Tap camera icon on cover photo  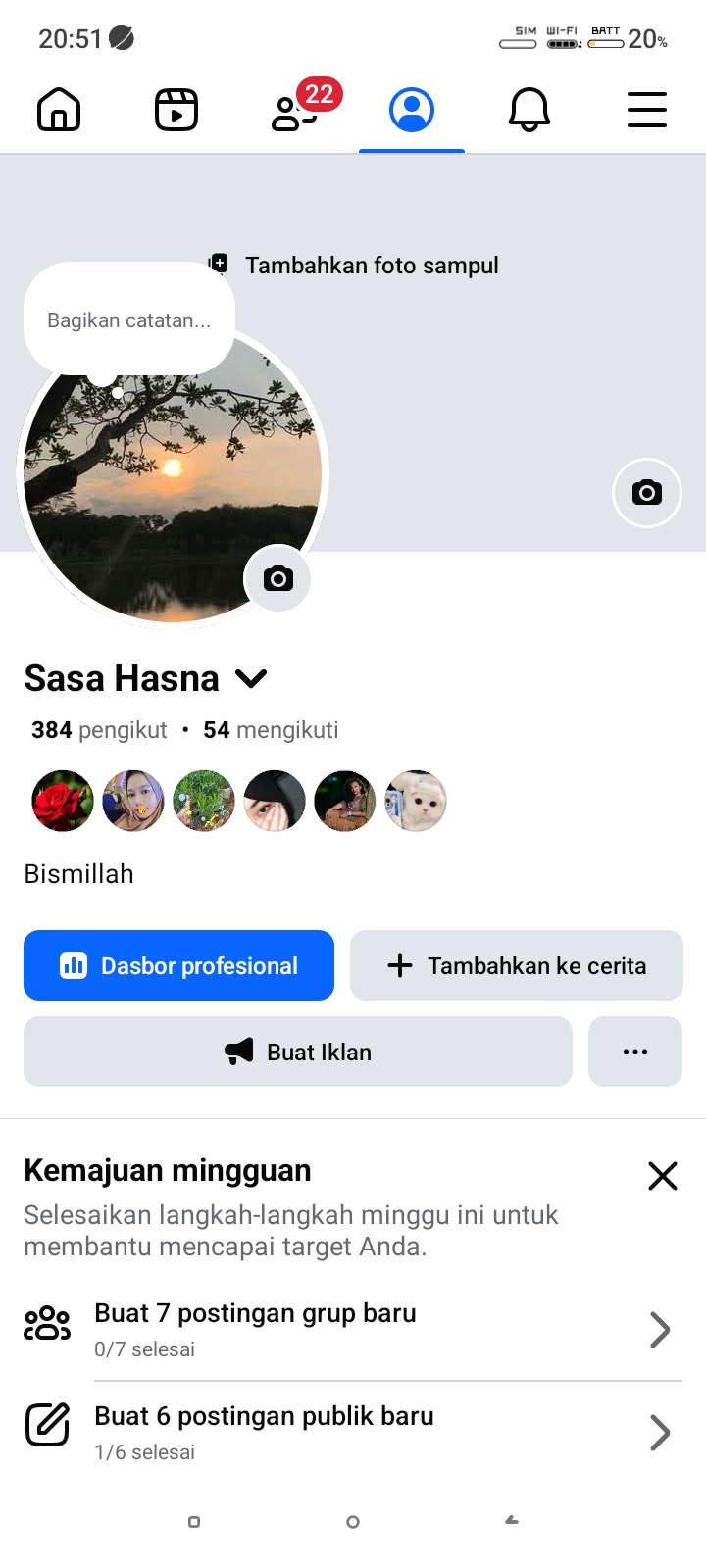click(646, 492)
